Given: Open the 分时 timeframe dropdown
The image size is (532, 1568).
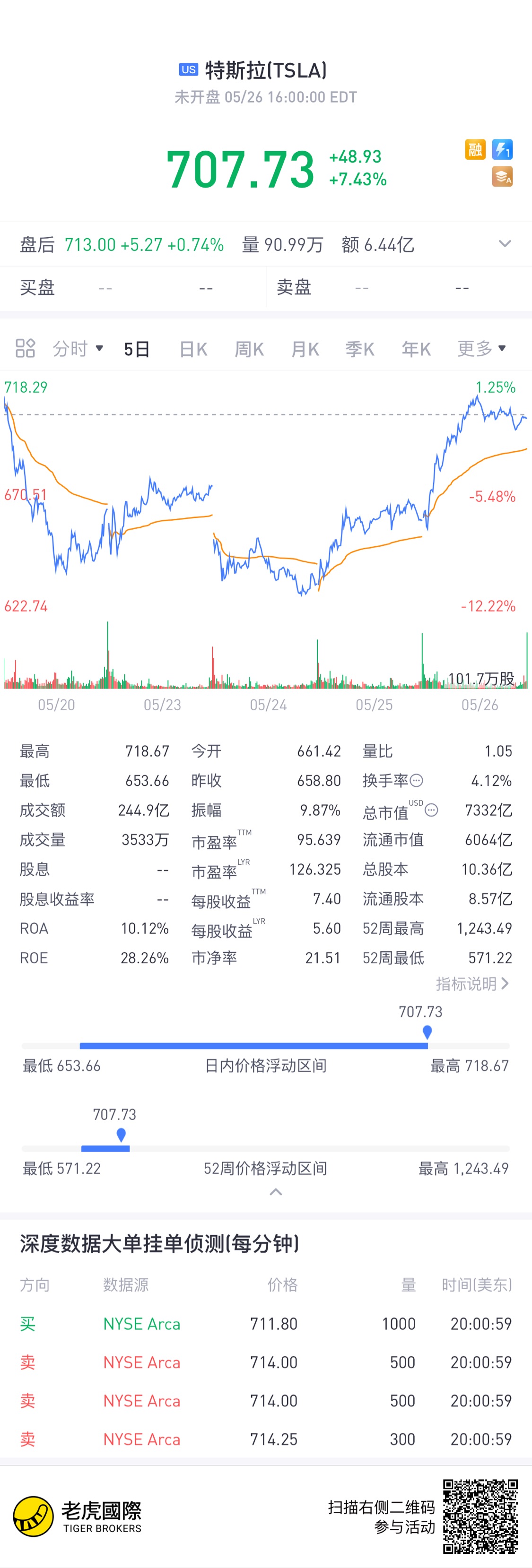Looking at the screenshot, I should click(78, 349).
